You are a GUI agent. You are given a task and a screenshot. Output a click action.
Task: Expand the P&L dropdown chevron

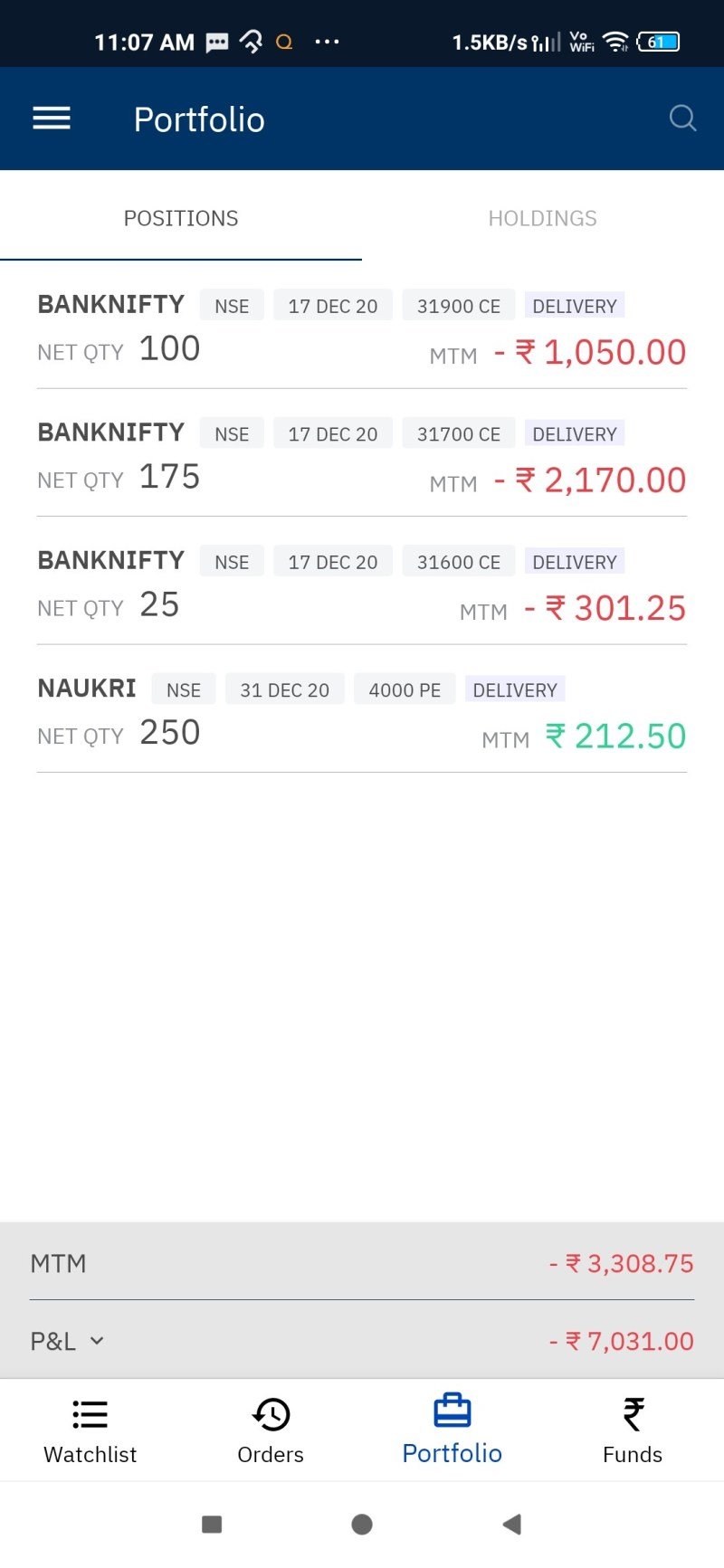pyautogui.click(x=97, y=1341)
